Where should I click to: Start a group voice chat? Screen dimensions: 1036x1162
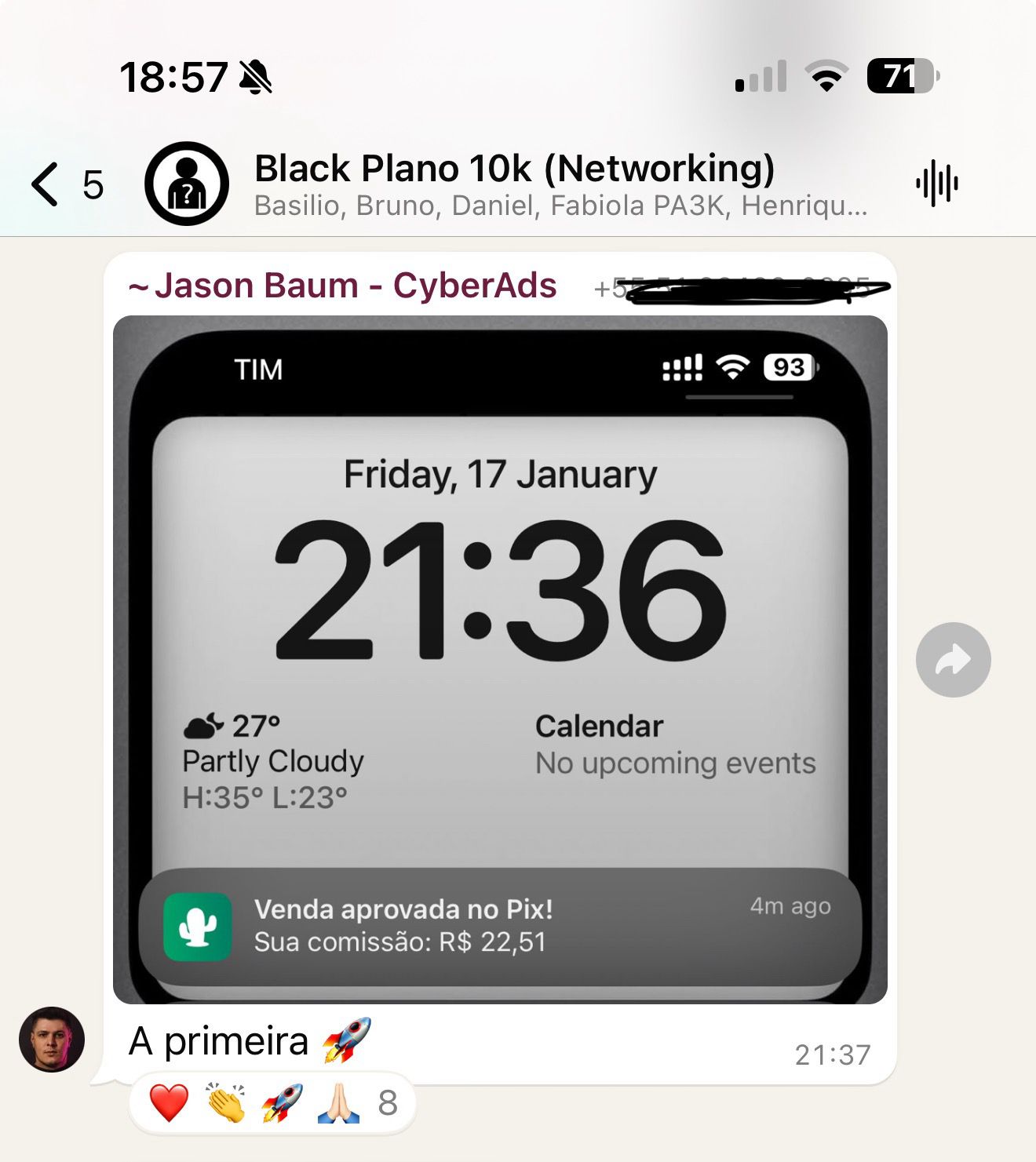[936, 184]
